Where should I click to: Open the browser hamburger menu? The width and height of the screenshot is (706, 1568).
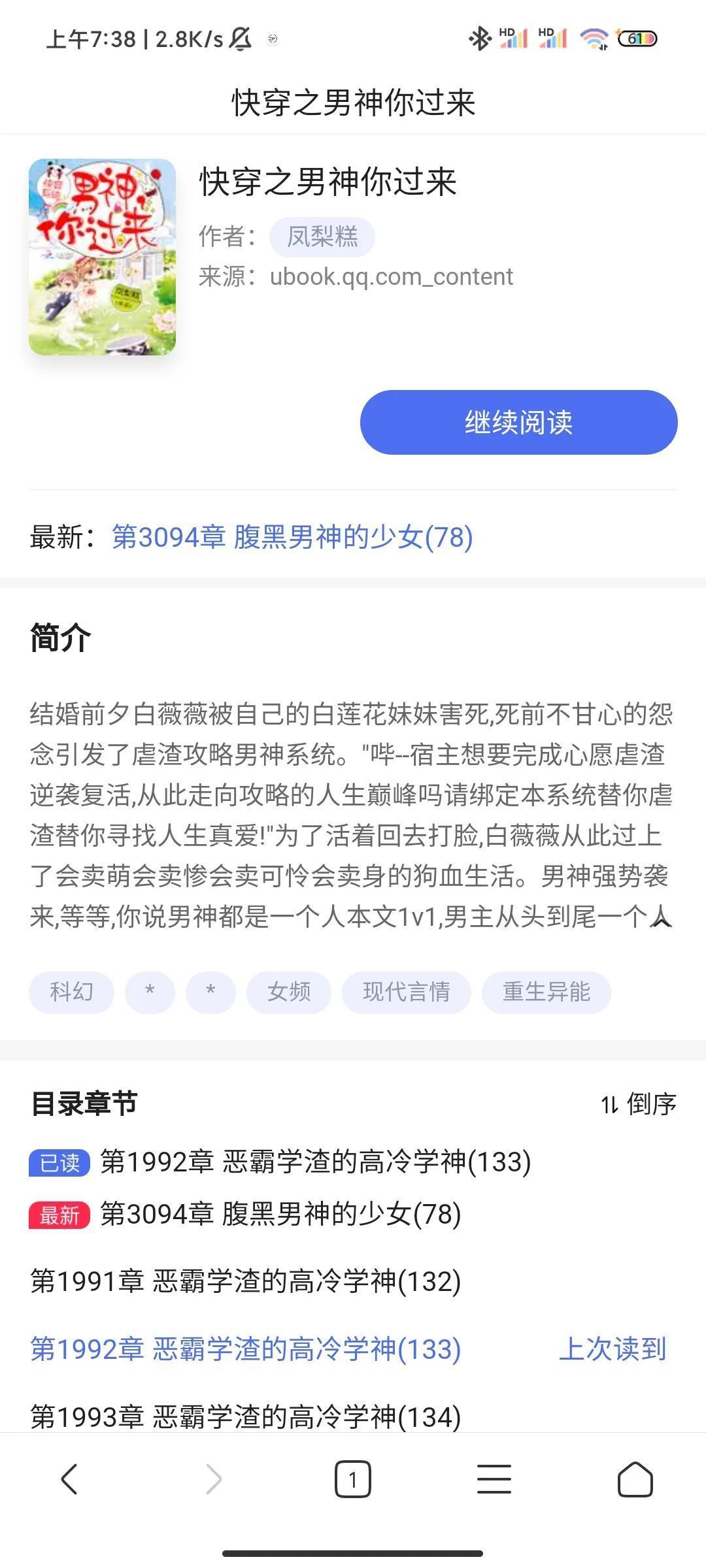pos(494,1479)
